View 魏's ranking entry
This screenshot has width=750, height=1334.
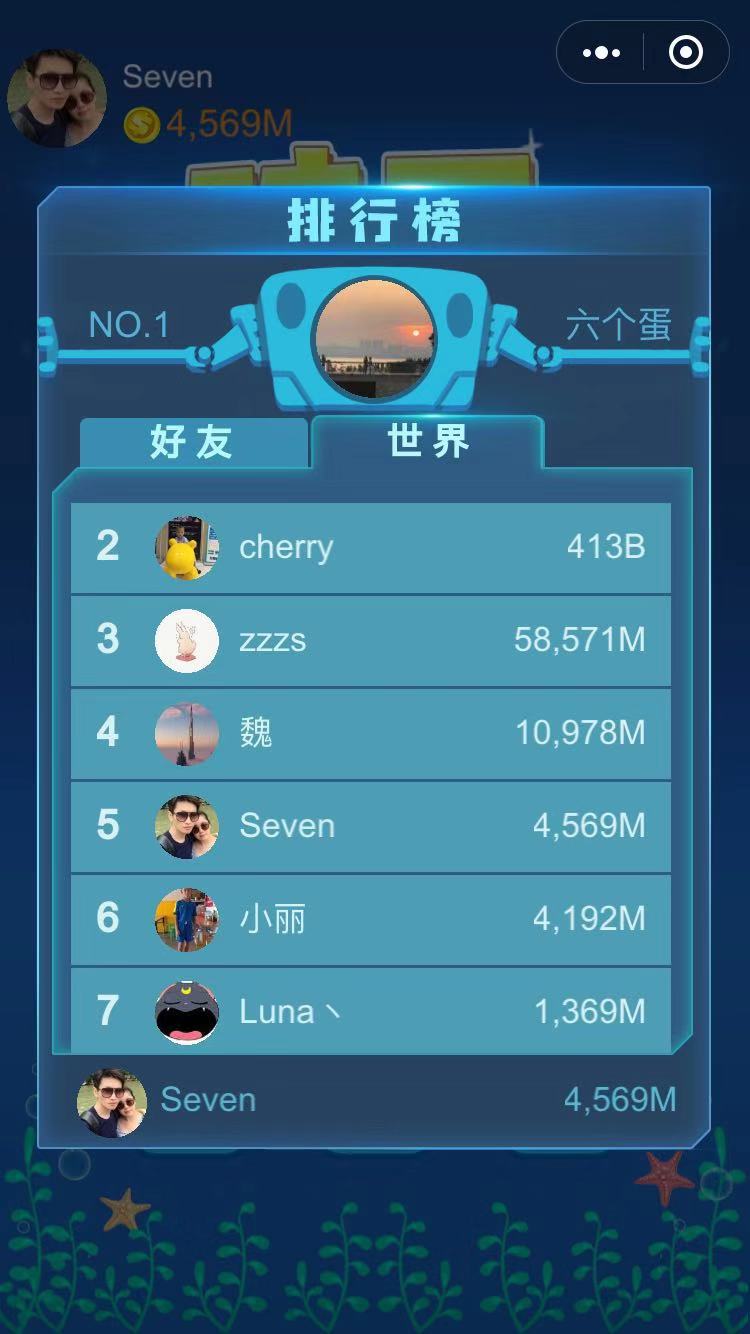(x=370, y=733)
